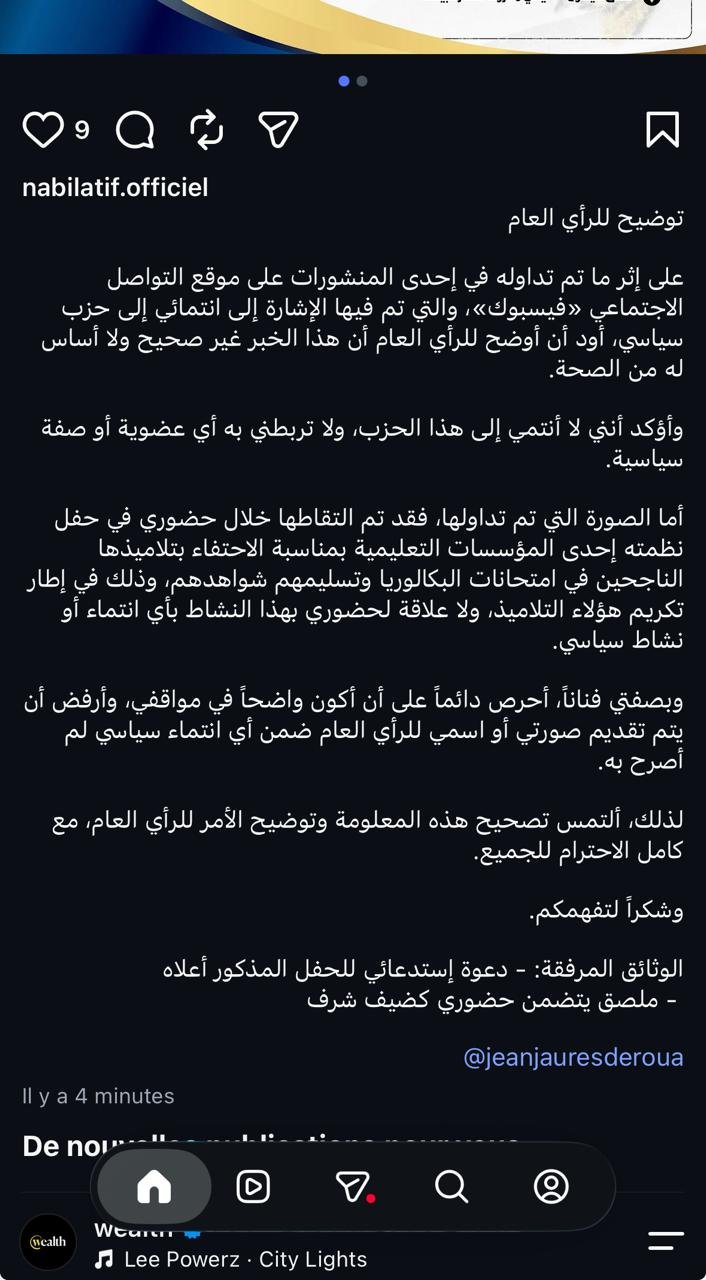706x1280 pixels.
Task: Go to the Home tab
Action: point(154,1187)
